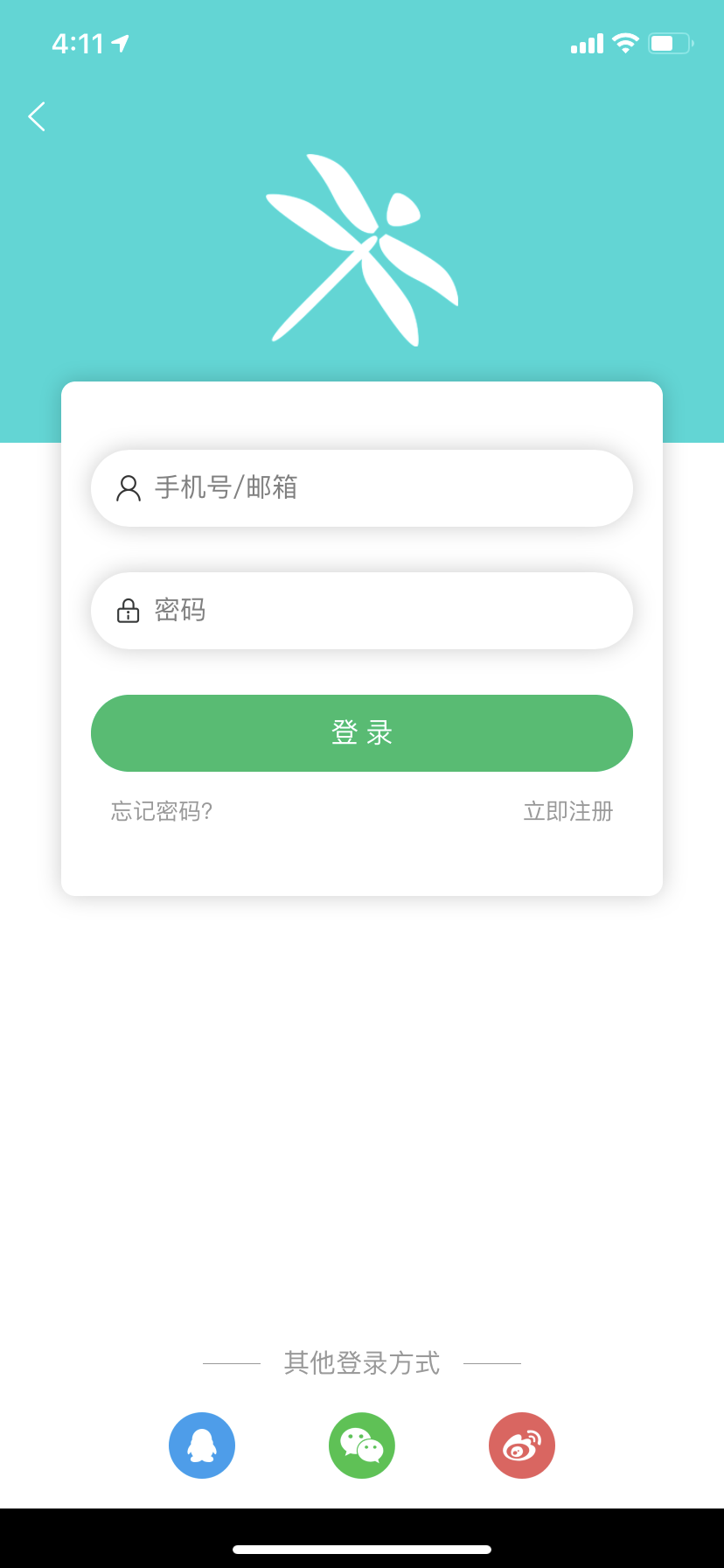724x1568 pixels.
Task: Choose the Weibo login icon
Action: 522,1445
